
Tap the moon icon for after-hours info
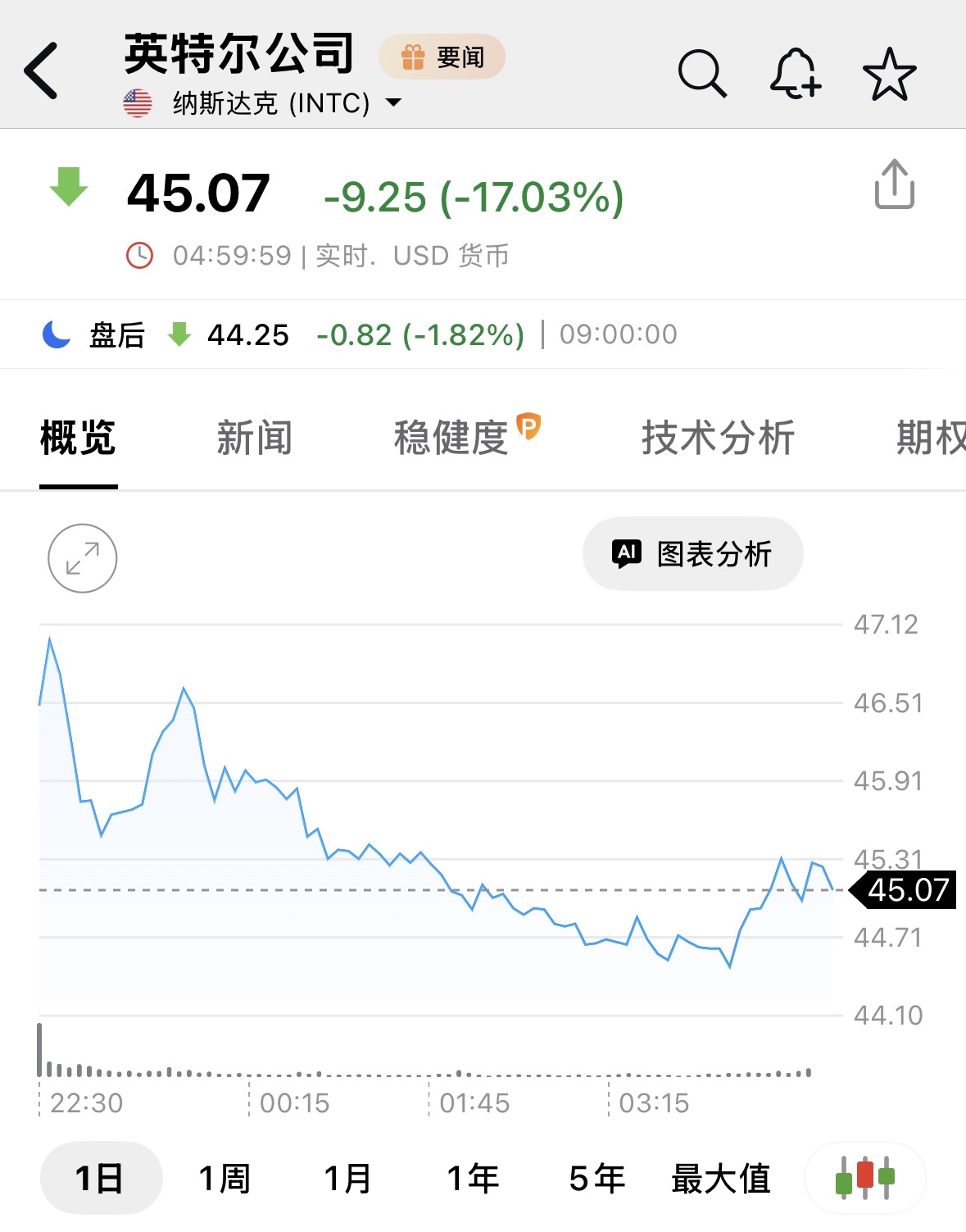[x=54, y=334]
